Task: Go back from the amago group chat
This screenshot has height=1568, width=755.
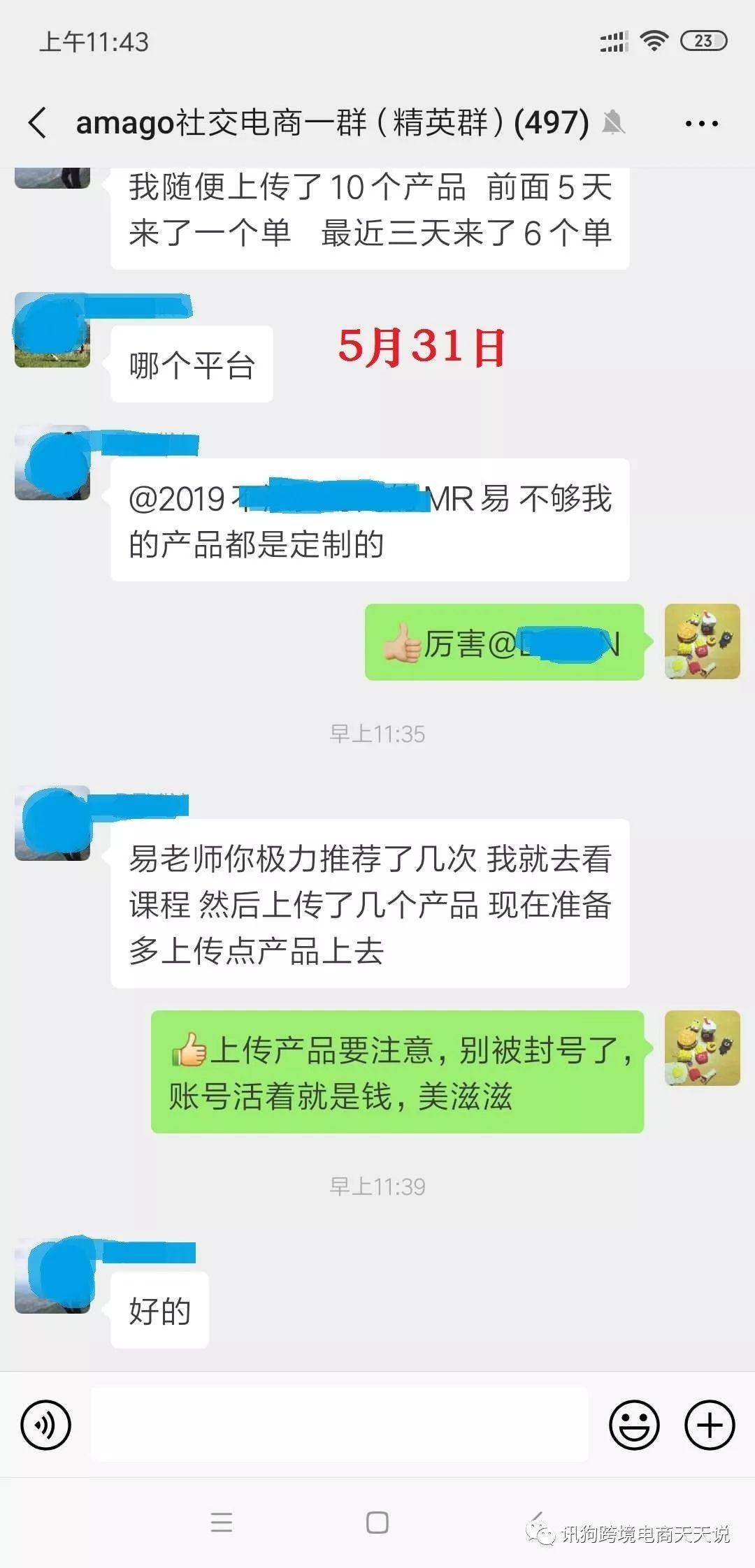Action: point(38,124)
